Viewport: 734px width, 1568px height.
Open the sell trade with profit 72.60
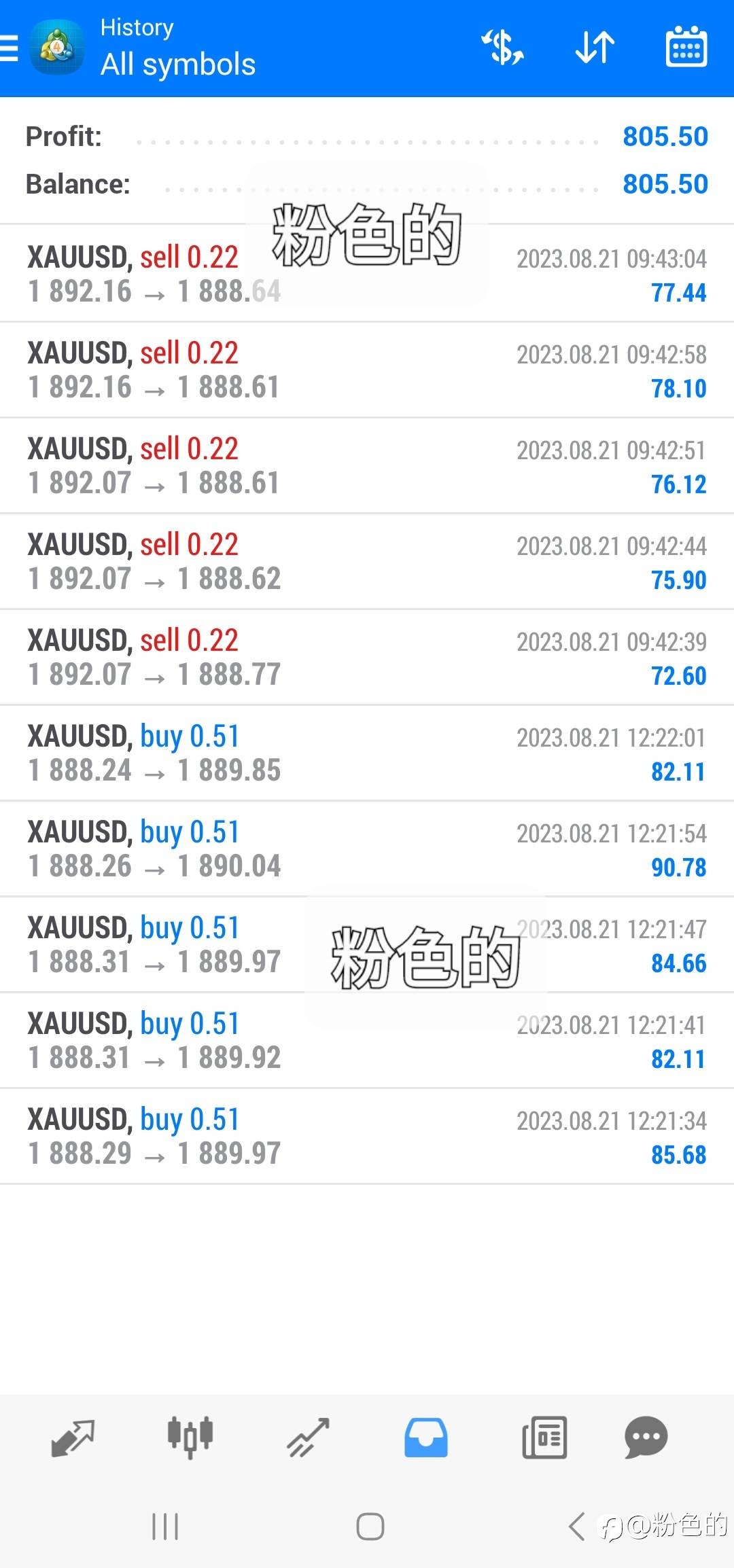coord(367,657)
